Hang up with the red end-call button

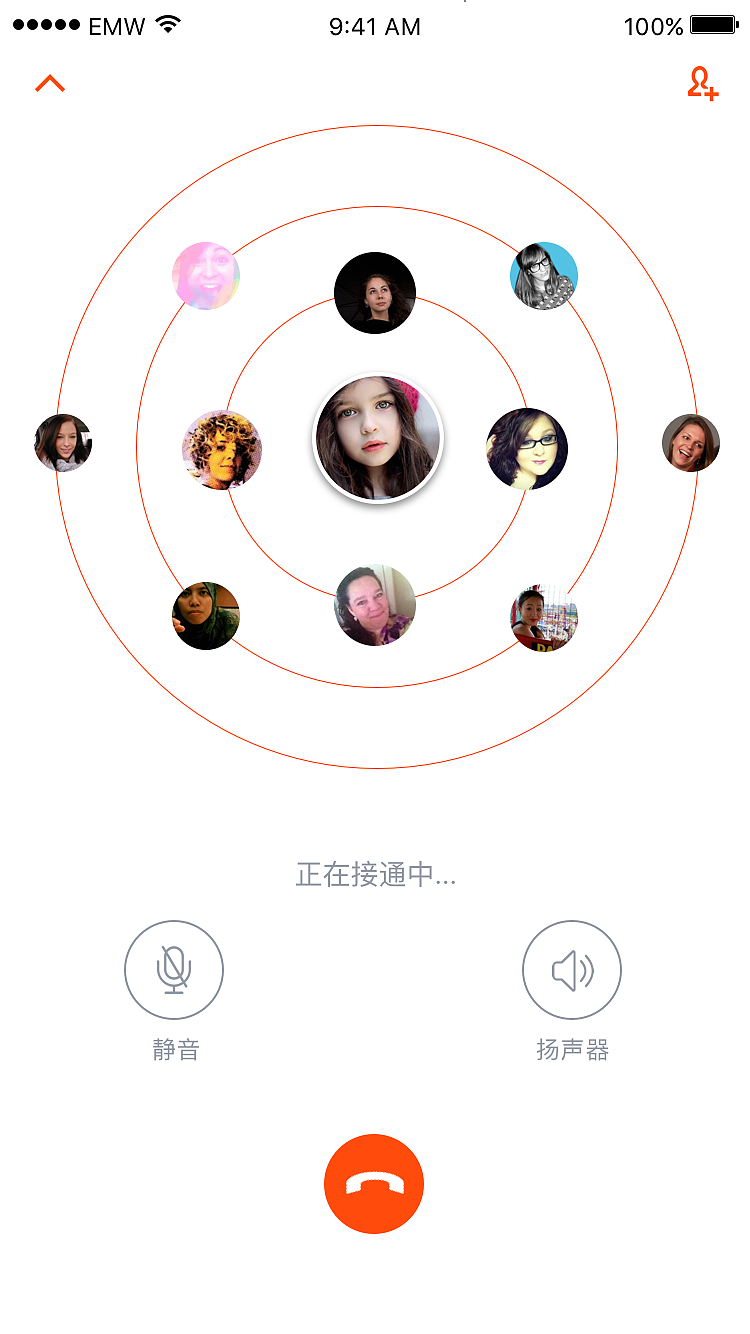click(x=374, y=1184)
